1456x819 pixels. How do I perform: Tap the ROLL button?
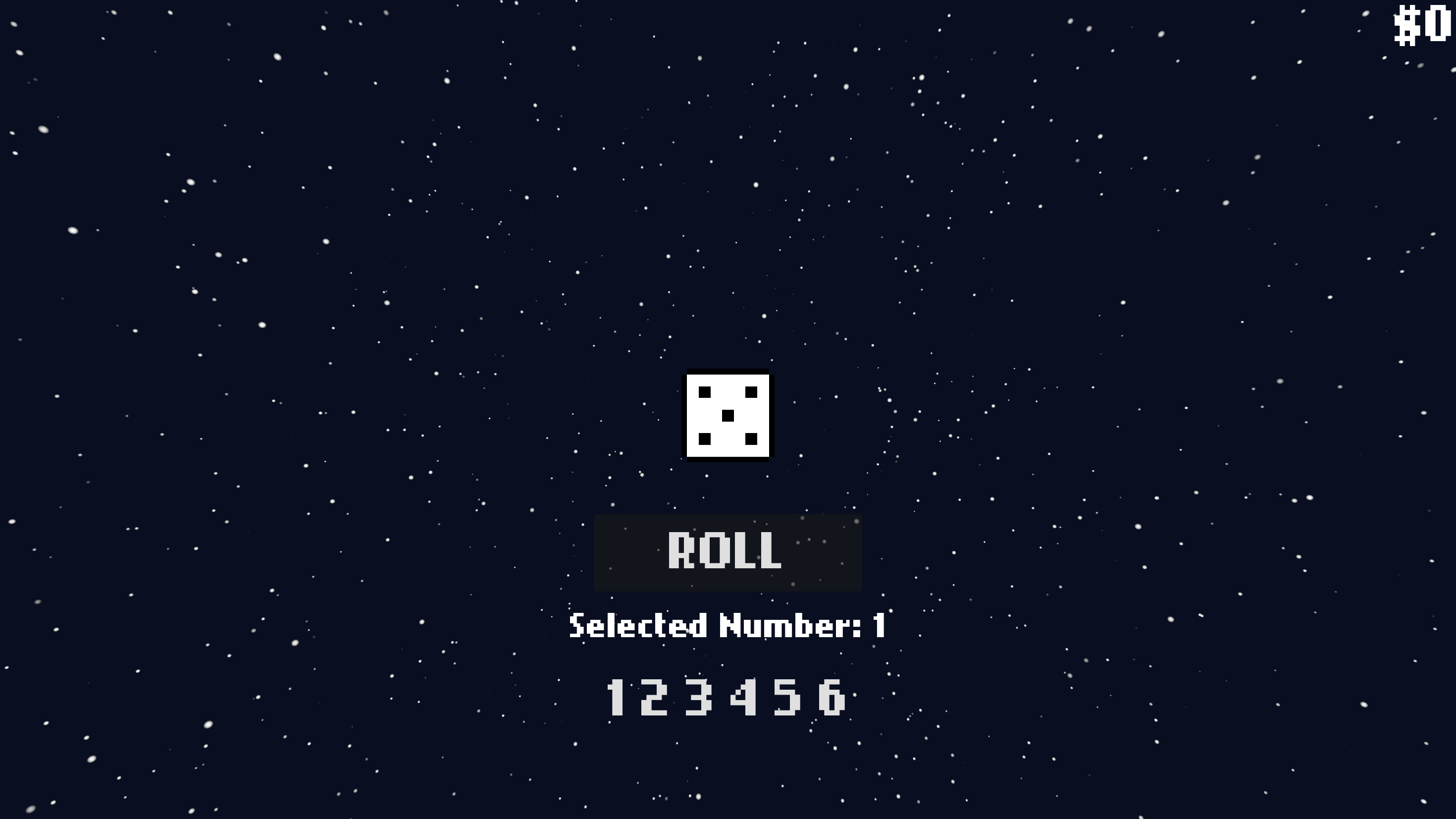point(728,552)
